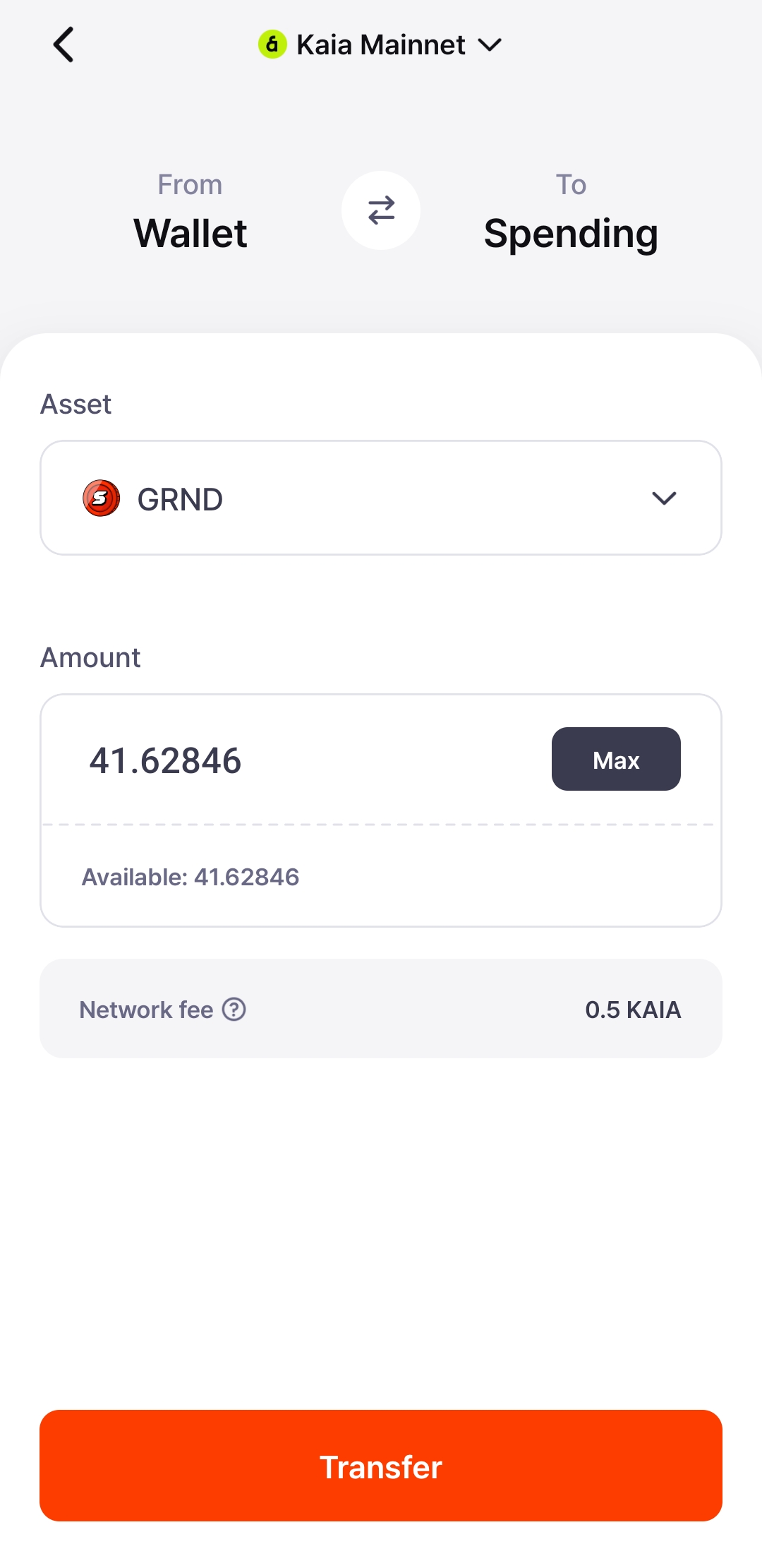The image size is (762, 1568).
Task: Open the Network fee help icon
Action: [234, 1010]
